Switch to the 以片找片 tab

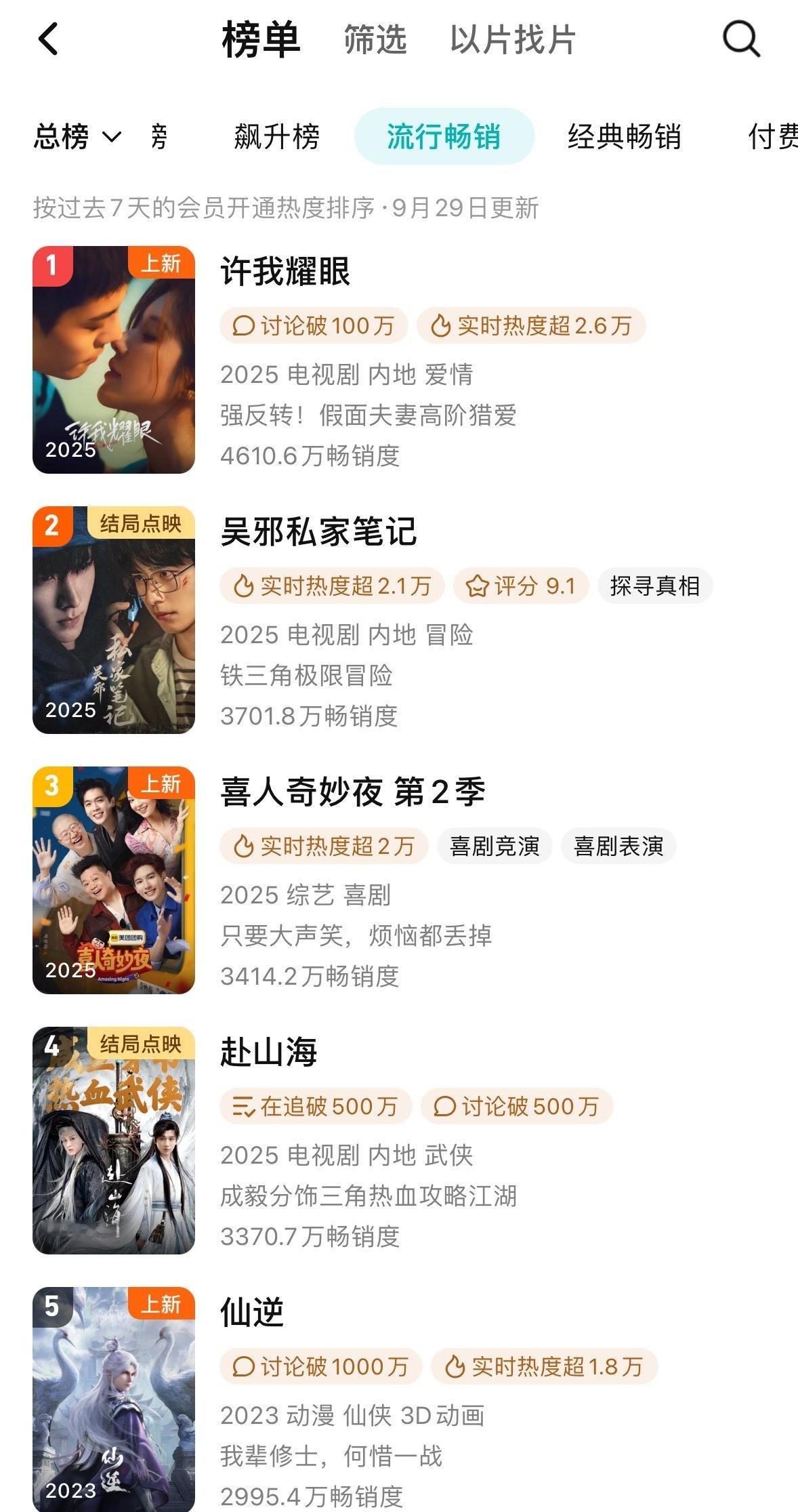point(513,39)
